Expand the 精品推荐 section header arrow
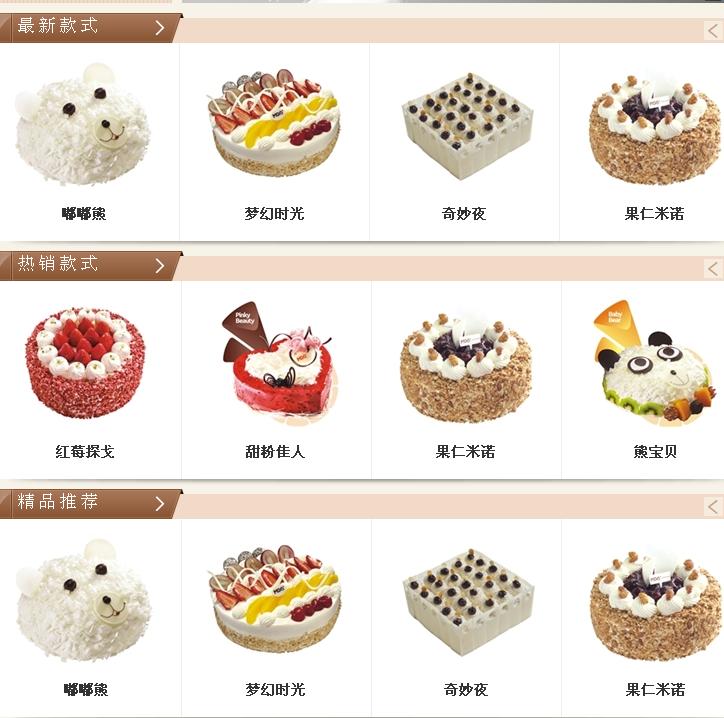Viewport: 724px width, 718px height. [159, 503]
